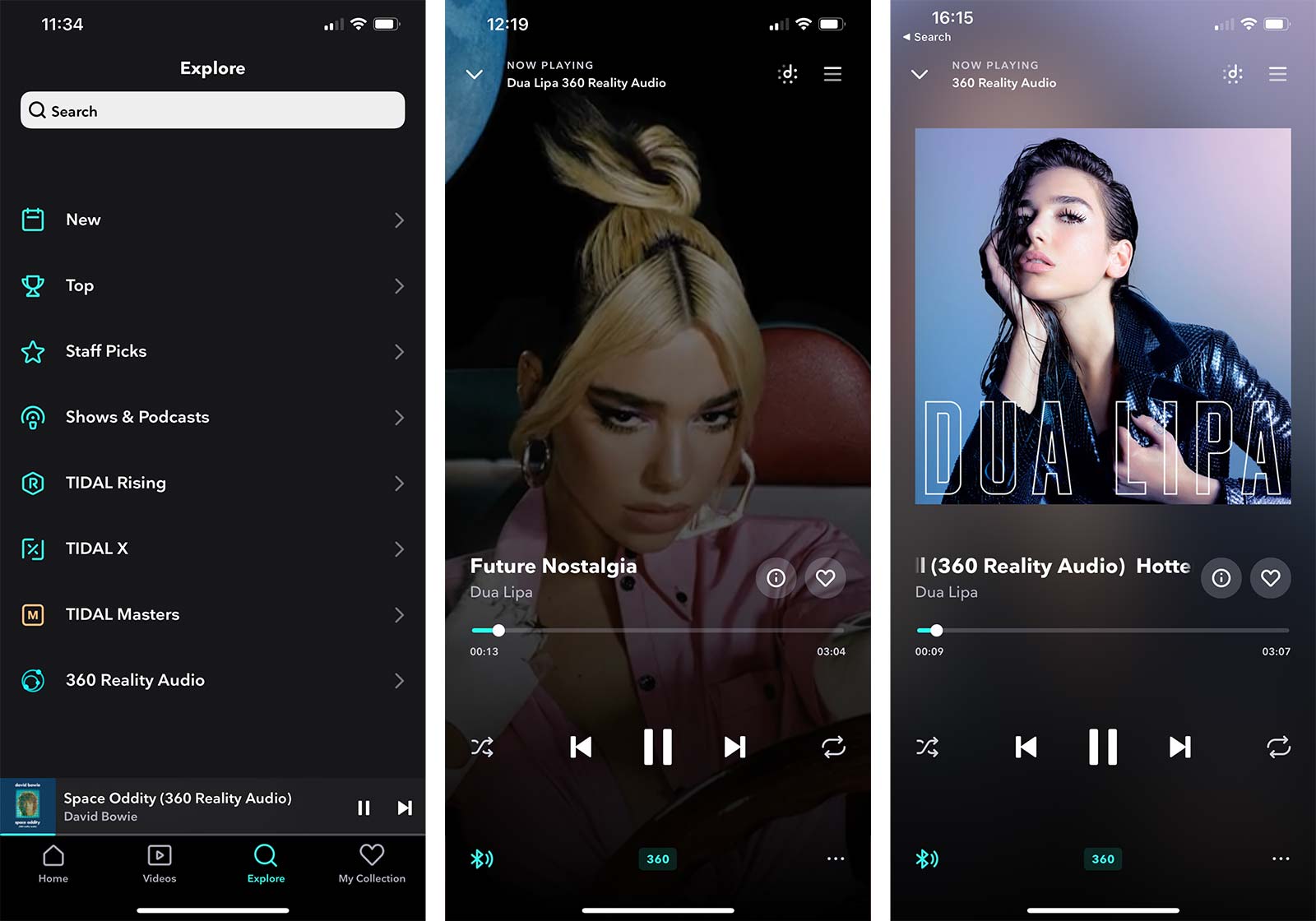Open the Search field on Explore

pyautogui.click(x=212, y=110)
